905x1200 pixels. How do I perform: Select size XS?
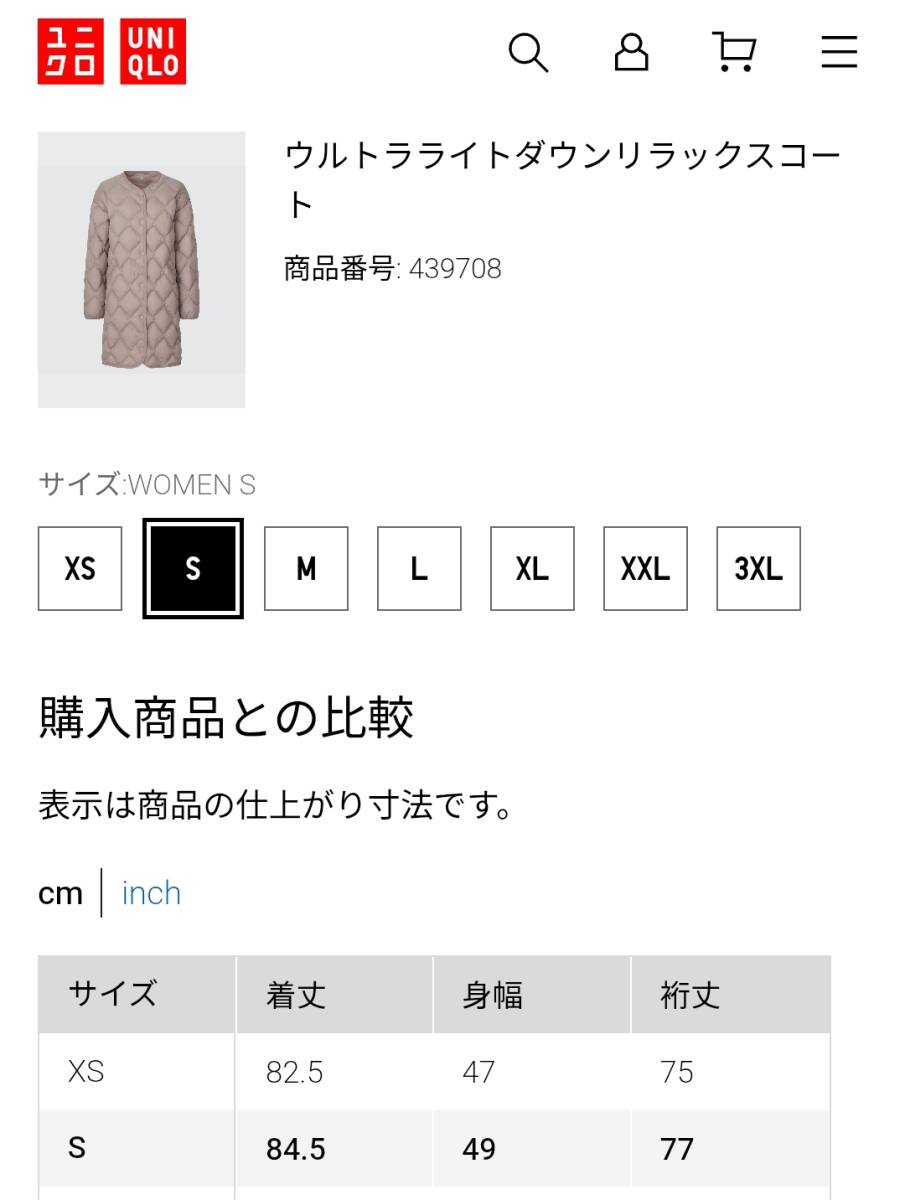[80, 569]
